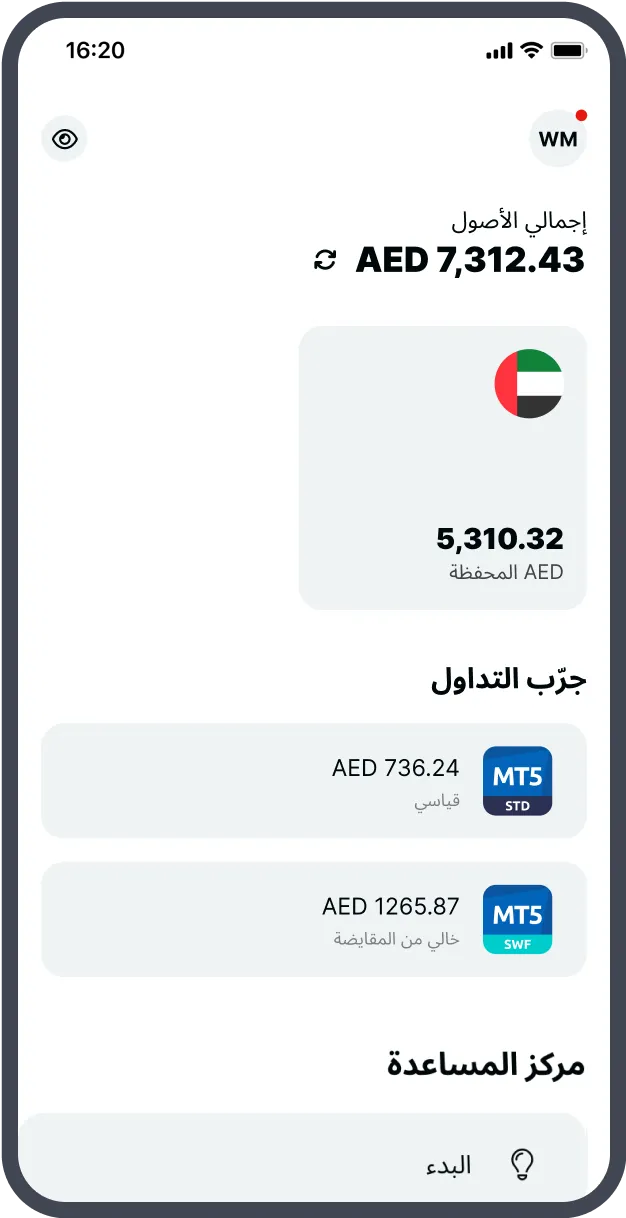Toggle balance visibility with the eye icon
The height and width of the screenshot is (1218, 626).
(65, 139)
